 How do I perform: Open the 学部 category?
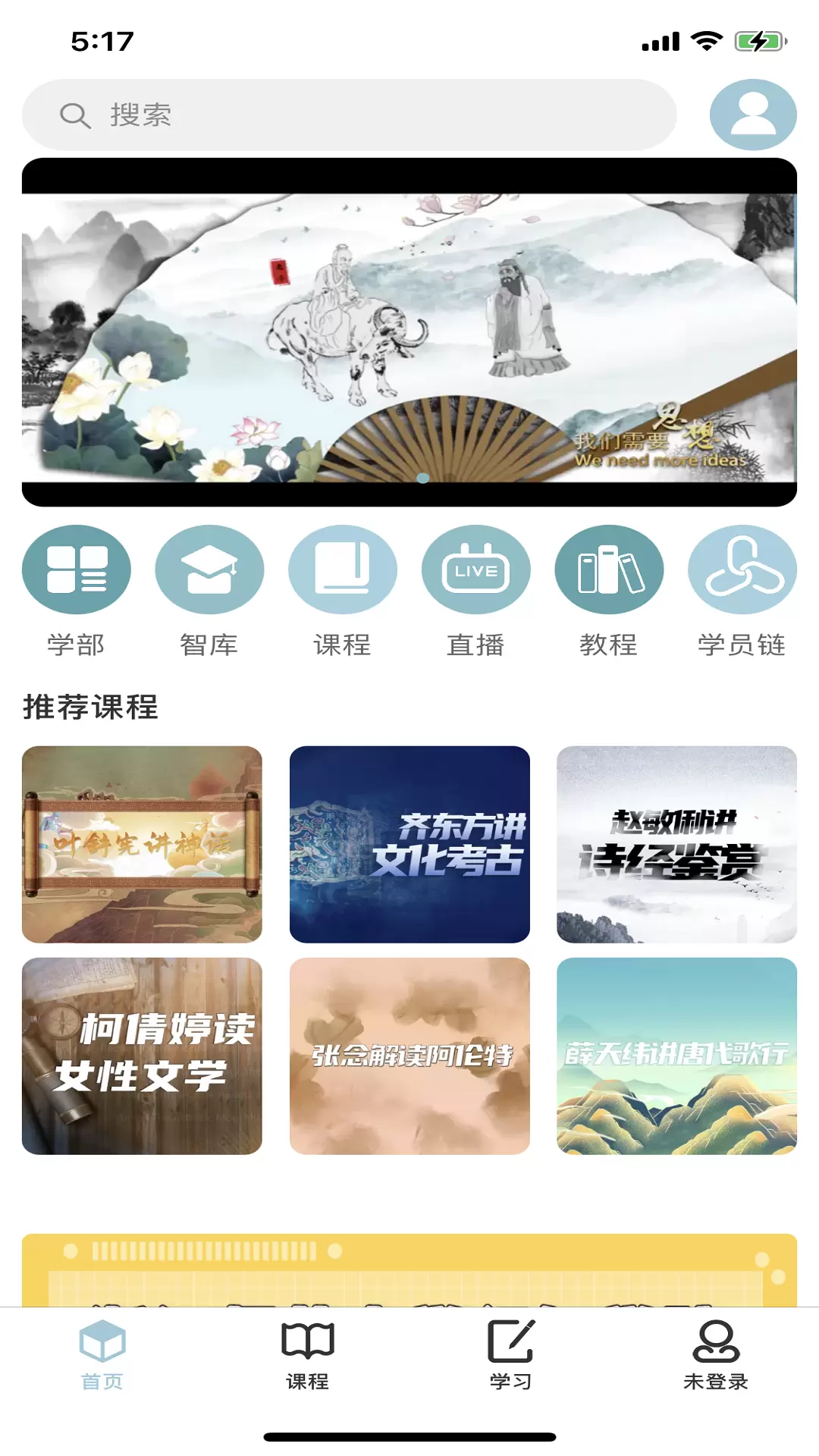pos(76,591)
